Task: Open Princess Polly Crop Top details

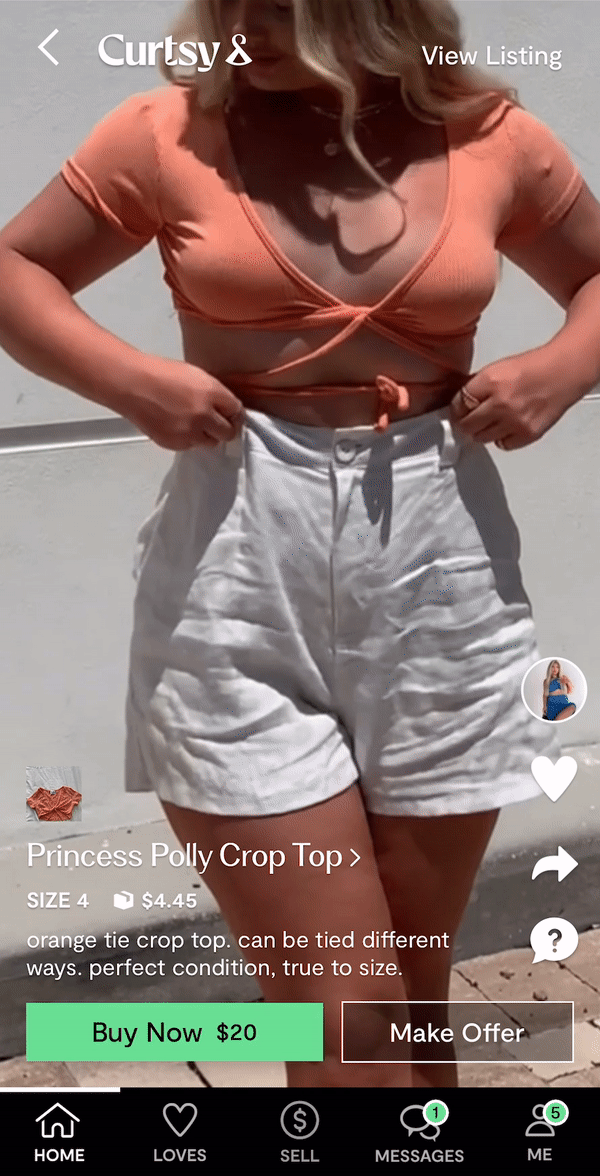Action: pos(194,857)
